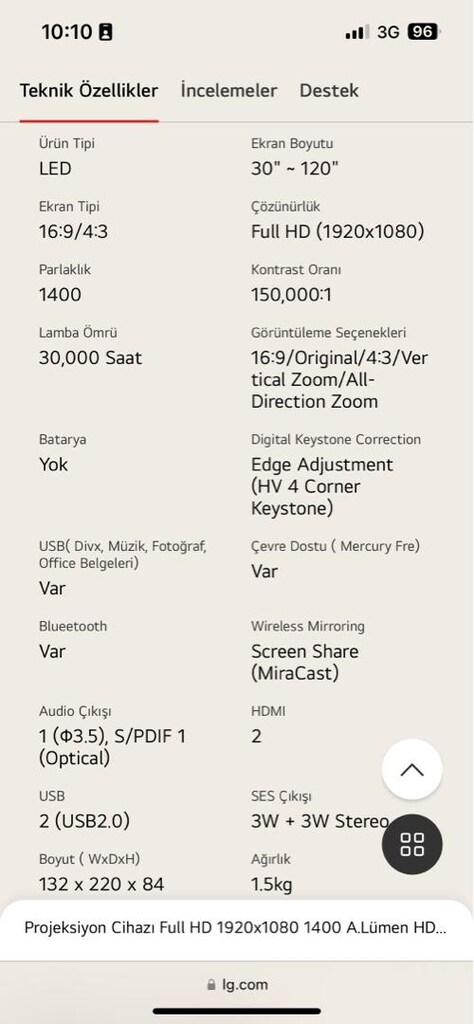
Task: Switch to the İncelemeler tab
Action: (229, 91)
